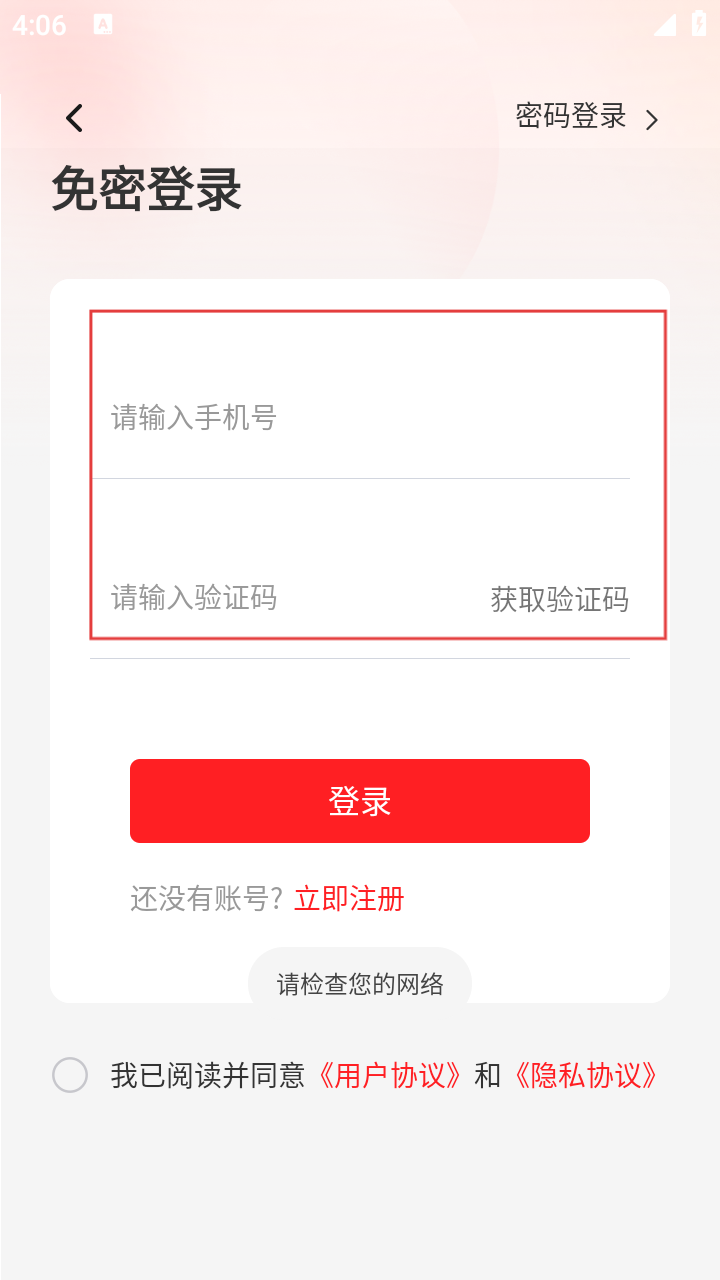Open the《用户协议》user agreement
The image size is (720, 1280).
(389, 1075)
